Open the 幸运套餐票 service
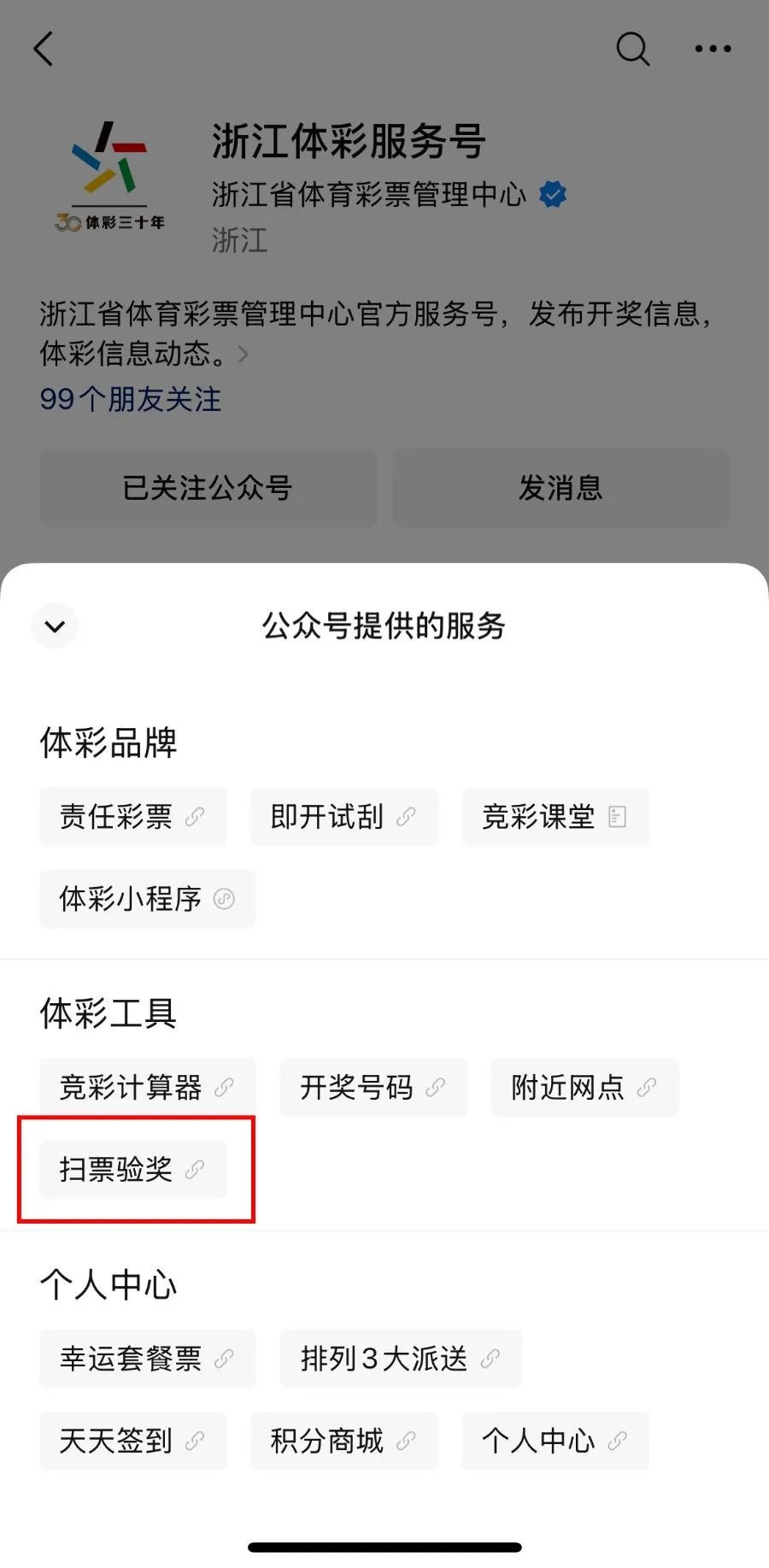 (147, 1359)
